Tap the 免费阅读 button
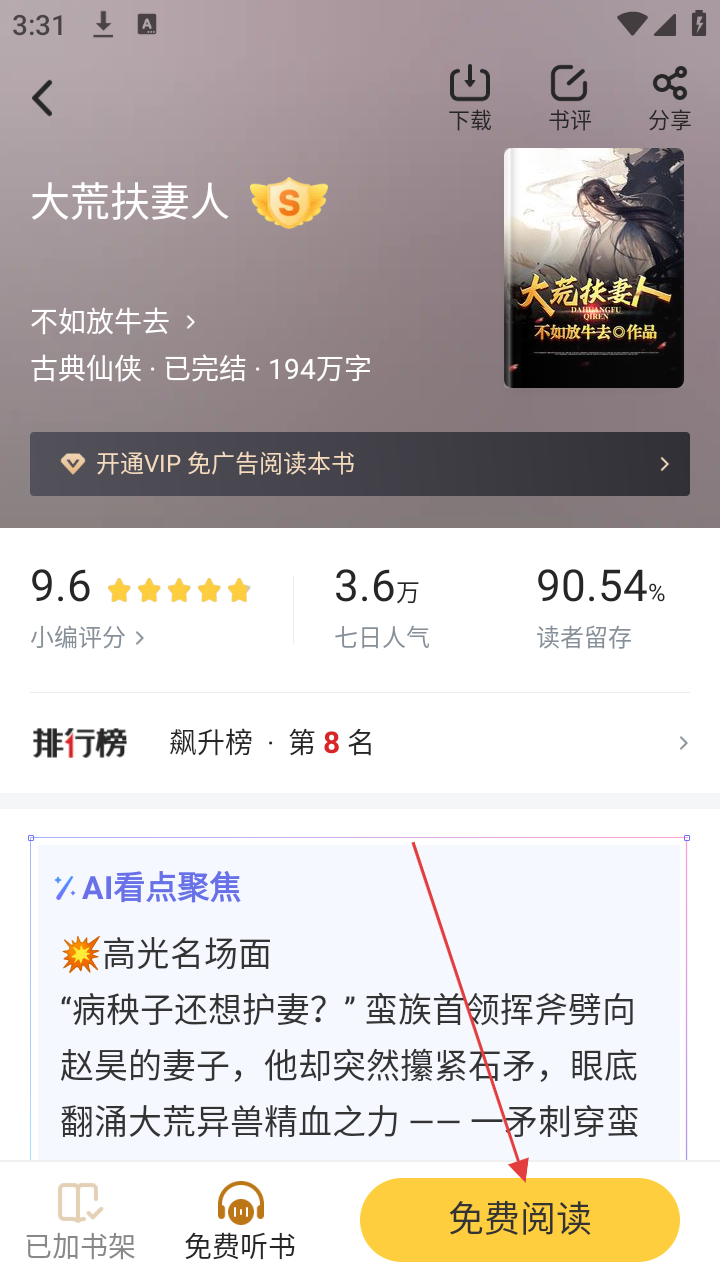 point(520,1220)
